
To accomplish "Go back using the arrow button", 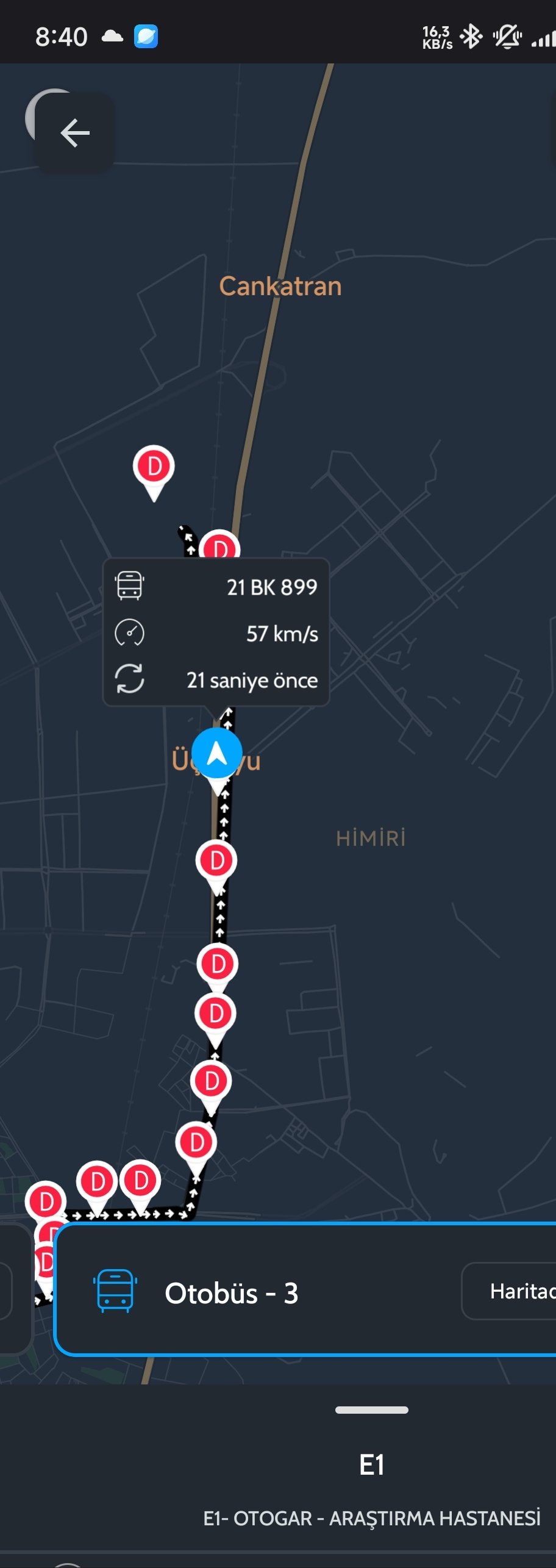I will click(x=75, y=133).
